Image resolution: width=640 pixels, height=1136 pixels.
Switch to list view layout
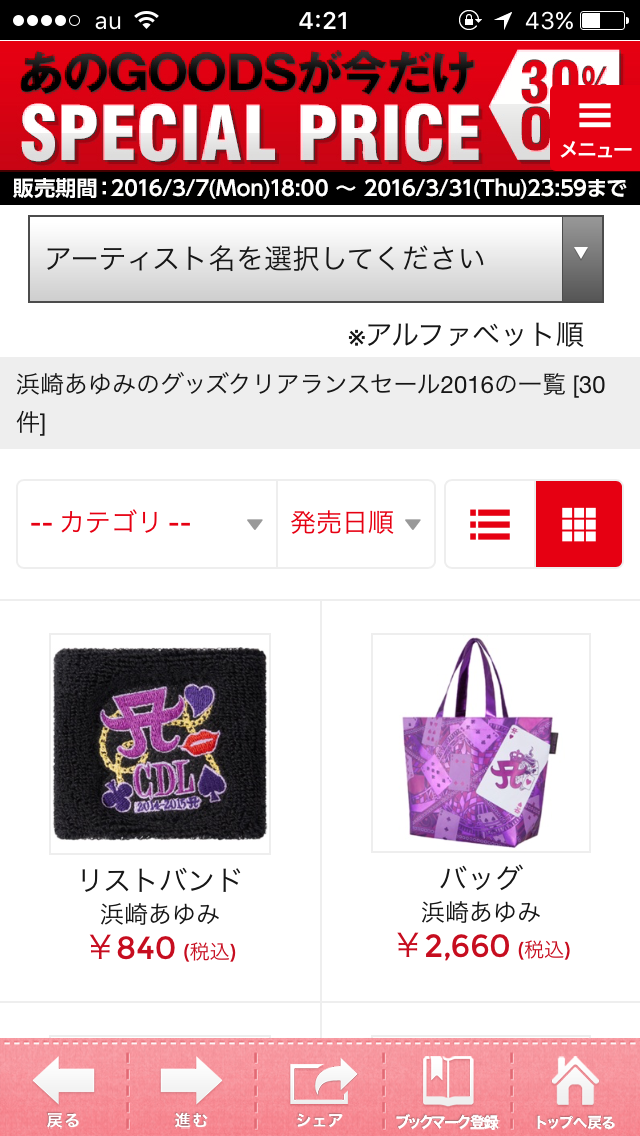(x=490, y=523)
